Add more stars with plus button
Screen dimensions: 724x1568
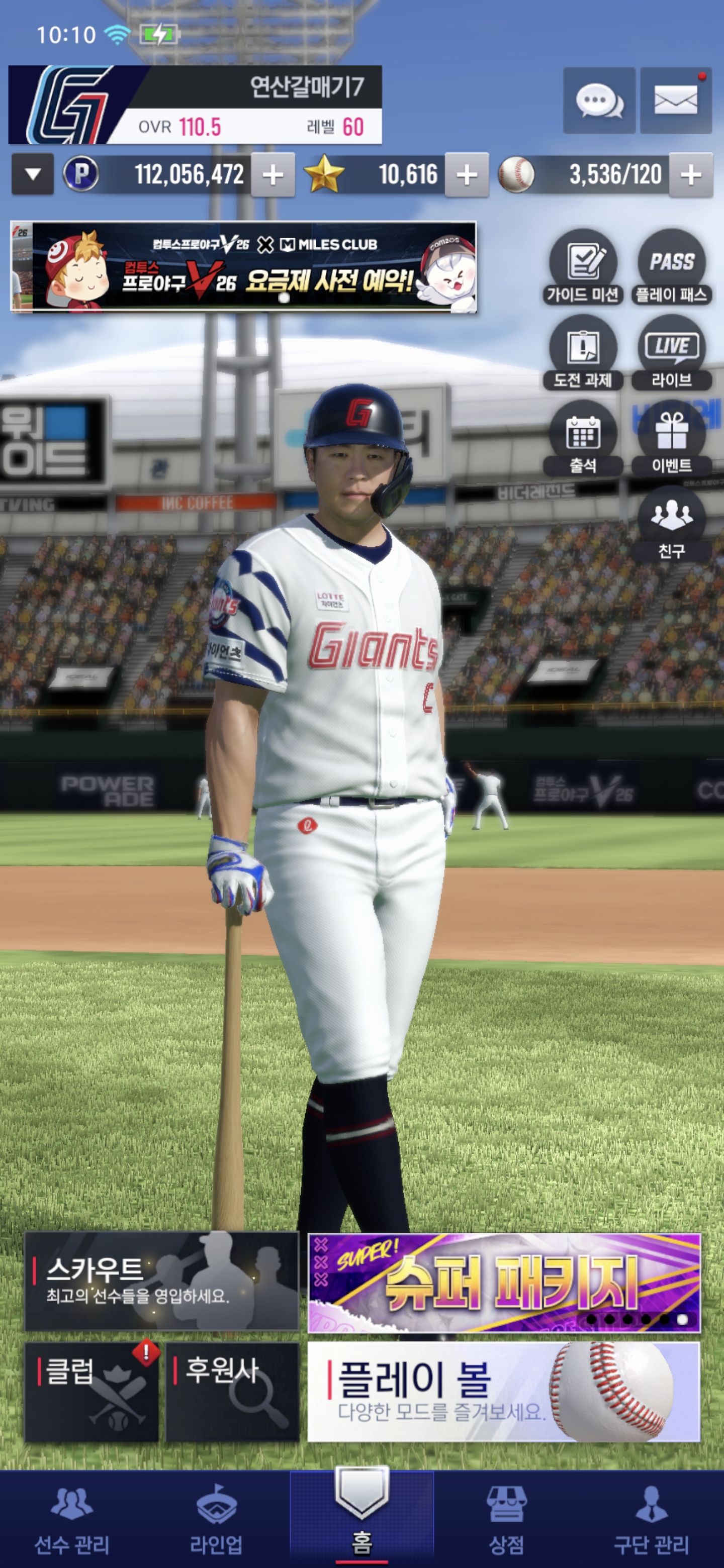tap(467, 175)
